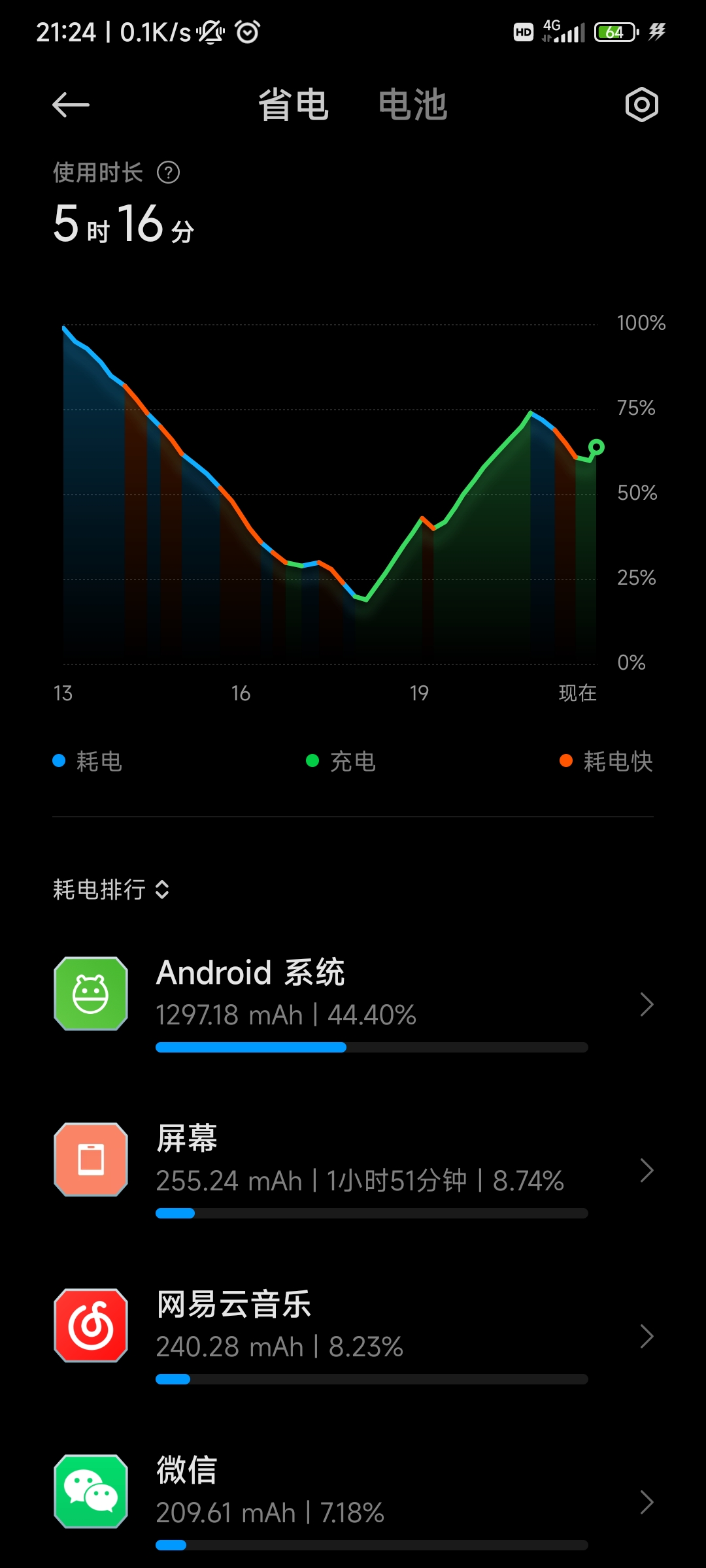Open 网易云音乐 battery usage details
Viewport: 706px width, 1568px height.
(x=353, y=1336)
